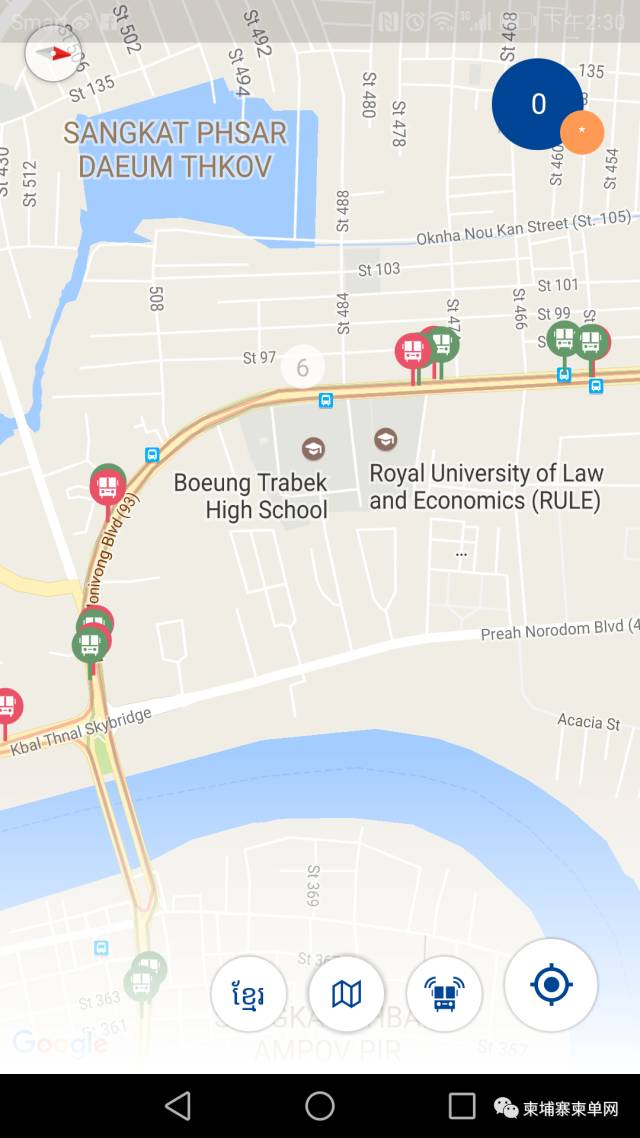Select the red bus stop near St 97
Viewport: 640px width, 1138px height.
point(412,352)
